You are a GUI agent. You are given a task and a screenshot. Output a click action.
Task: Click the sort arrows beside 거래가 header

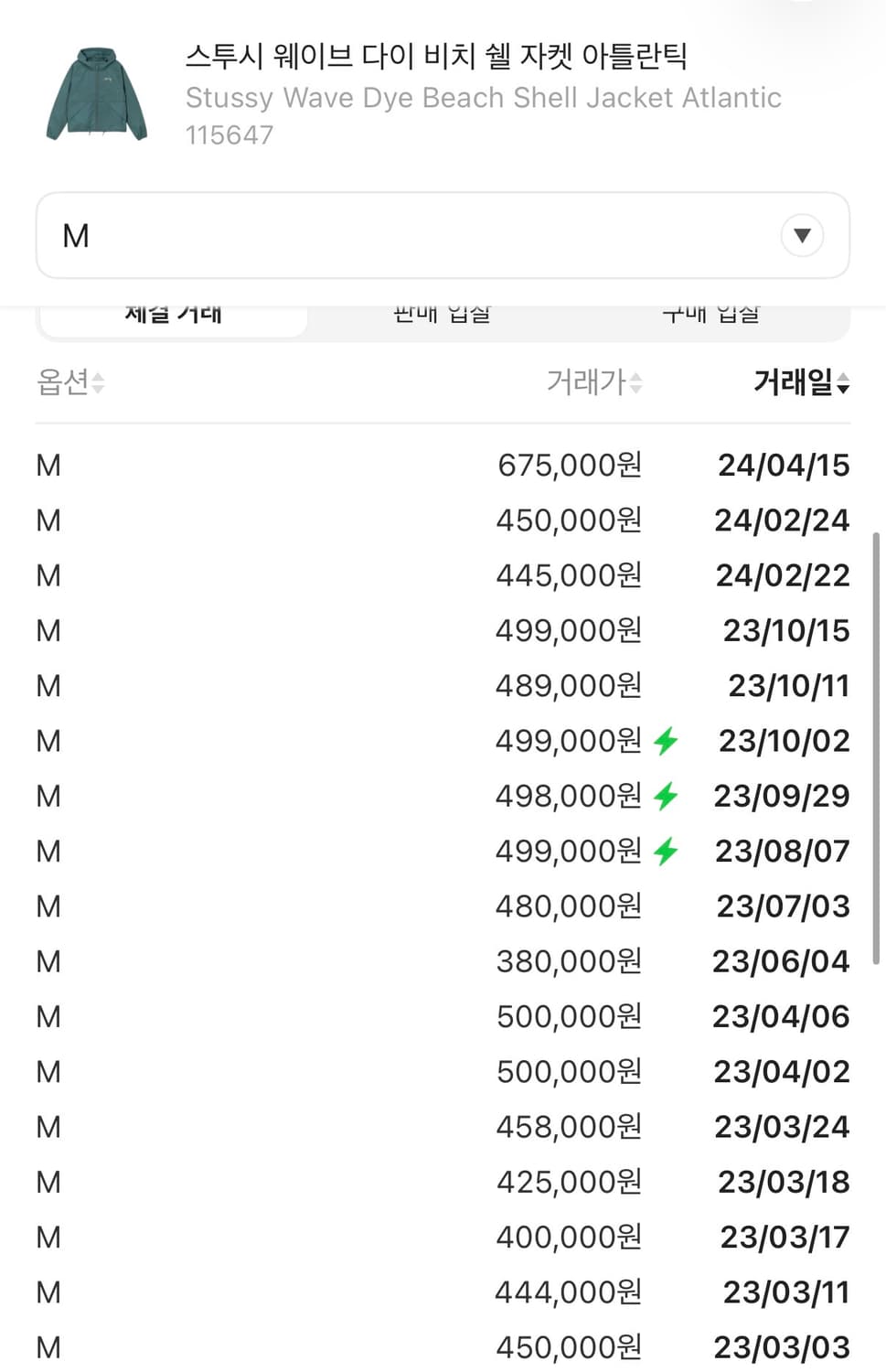638,382
